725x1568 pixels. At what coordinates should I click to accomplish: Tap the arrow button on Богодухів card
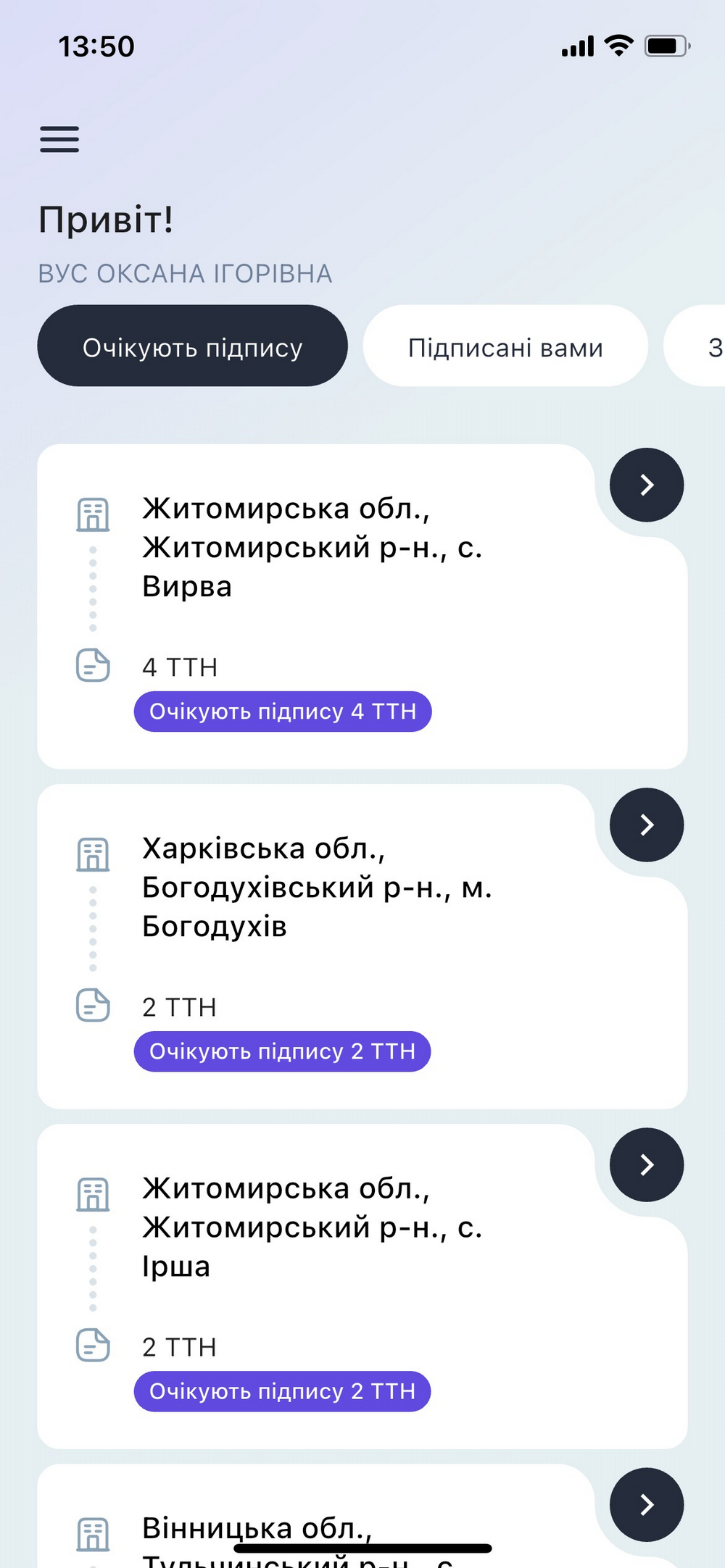coord(647,825)
